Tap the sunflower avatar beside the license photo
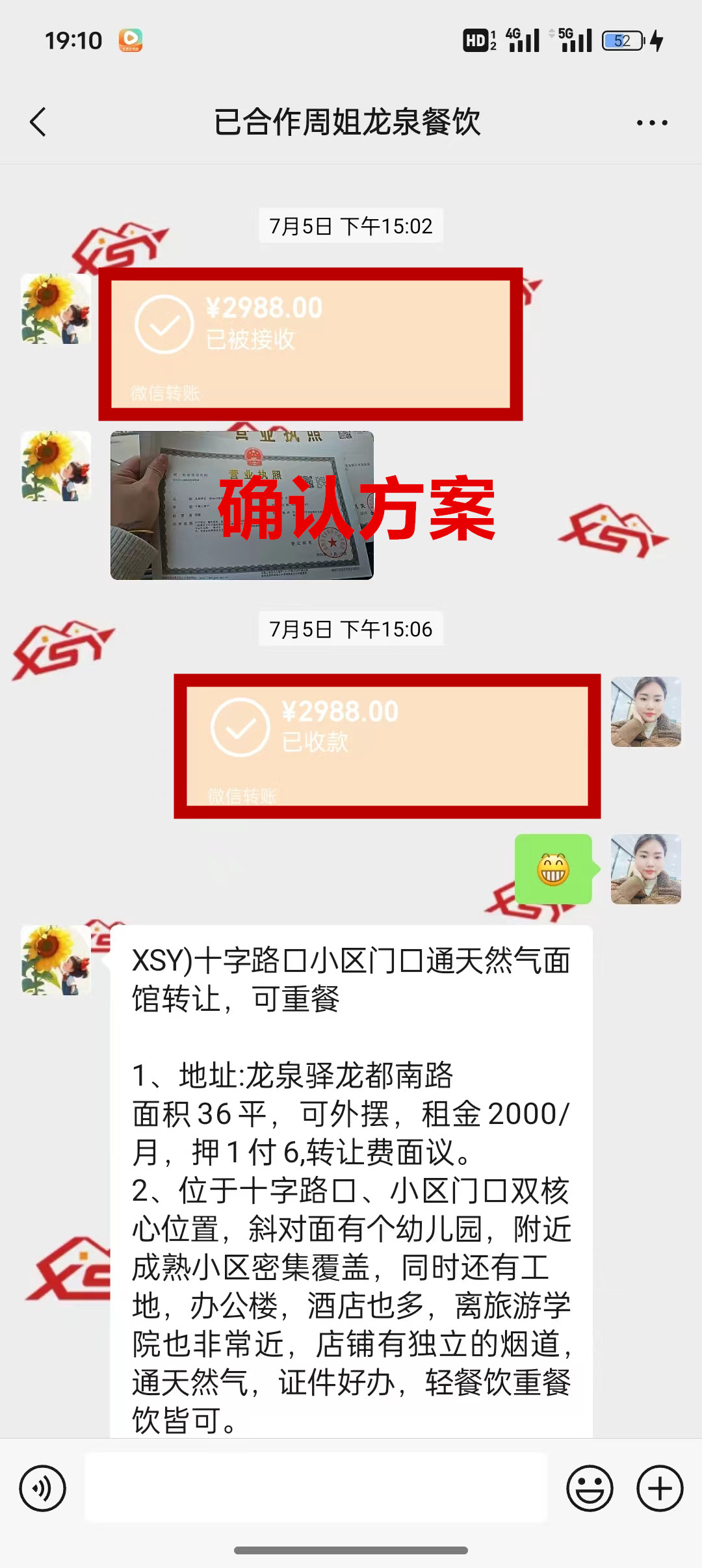This screenshot has height=1568, width=702. coord(56,466)
